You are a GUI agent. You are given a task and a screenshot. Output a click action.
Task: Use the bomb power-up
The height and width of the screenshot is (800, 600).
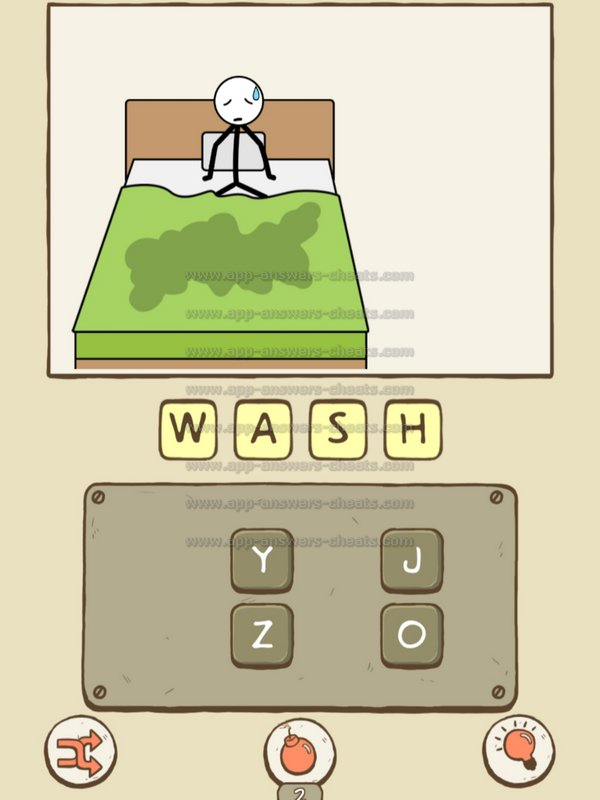(299, 754)
